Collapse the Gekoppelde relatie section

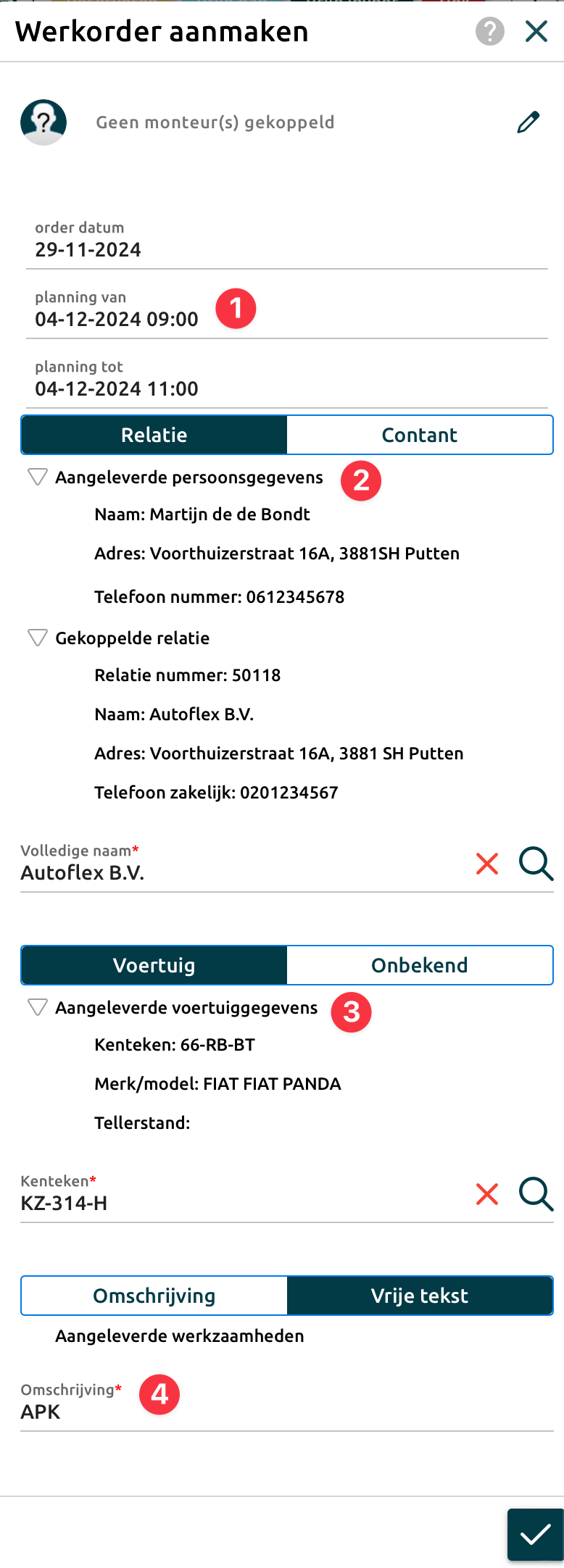pos(38,638)
